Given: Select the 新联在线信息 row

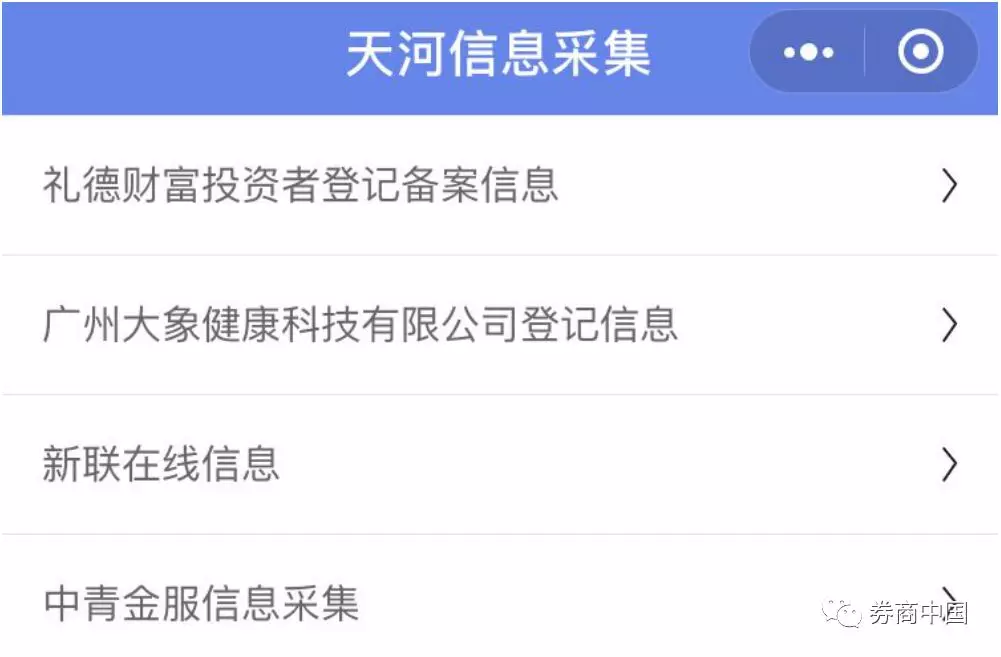Looking at the screenshot, I should [x=500, y=464].
